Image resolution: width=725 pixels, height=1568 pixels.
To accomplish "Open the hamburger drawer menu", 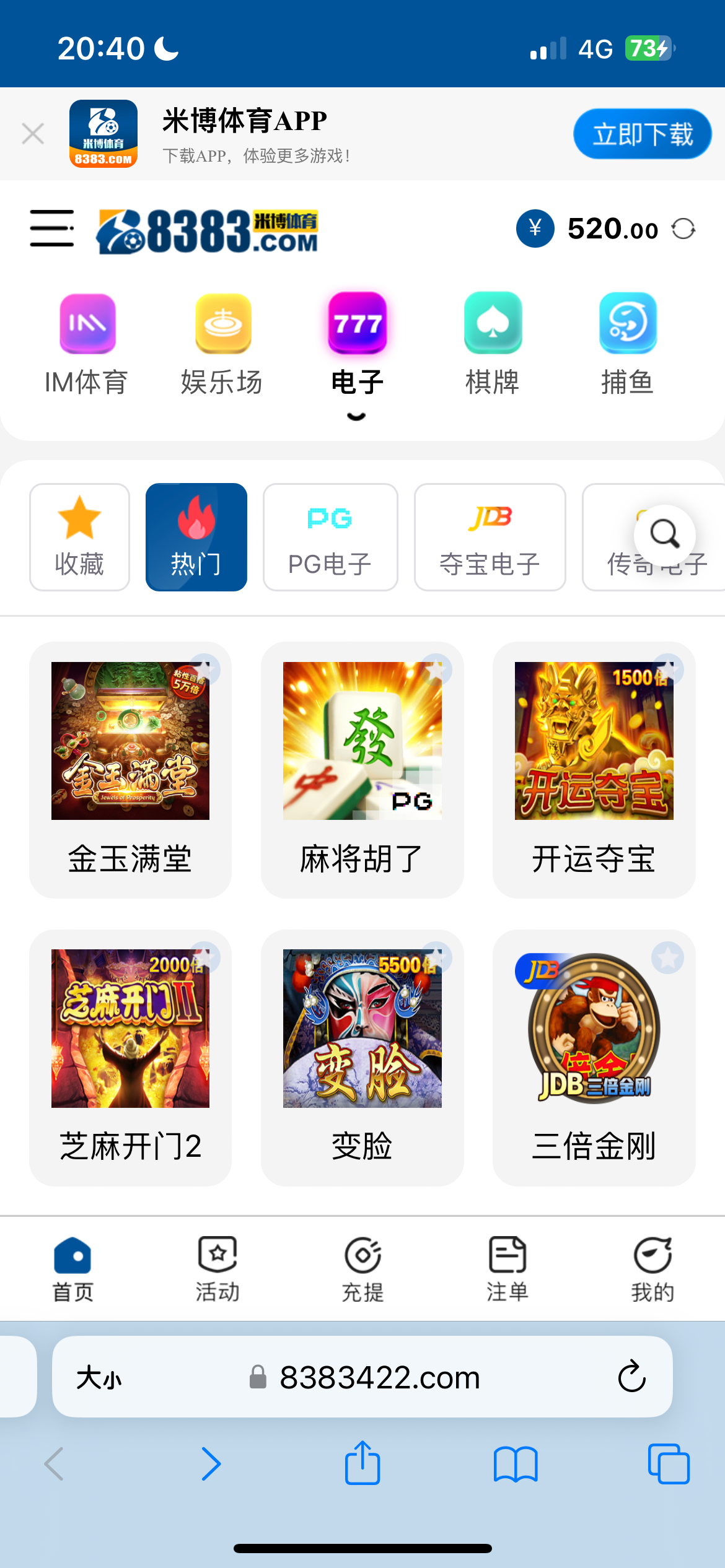I will pos(52,228).
